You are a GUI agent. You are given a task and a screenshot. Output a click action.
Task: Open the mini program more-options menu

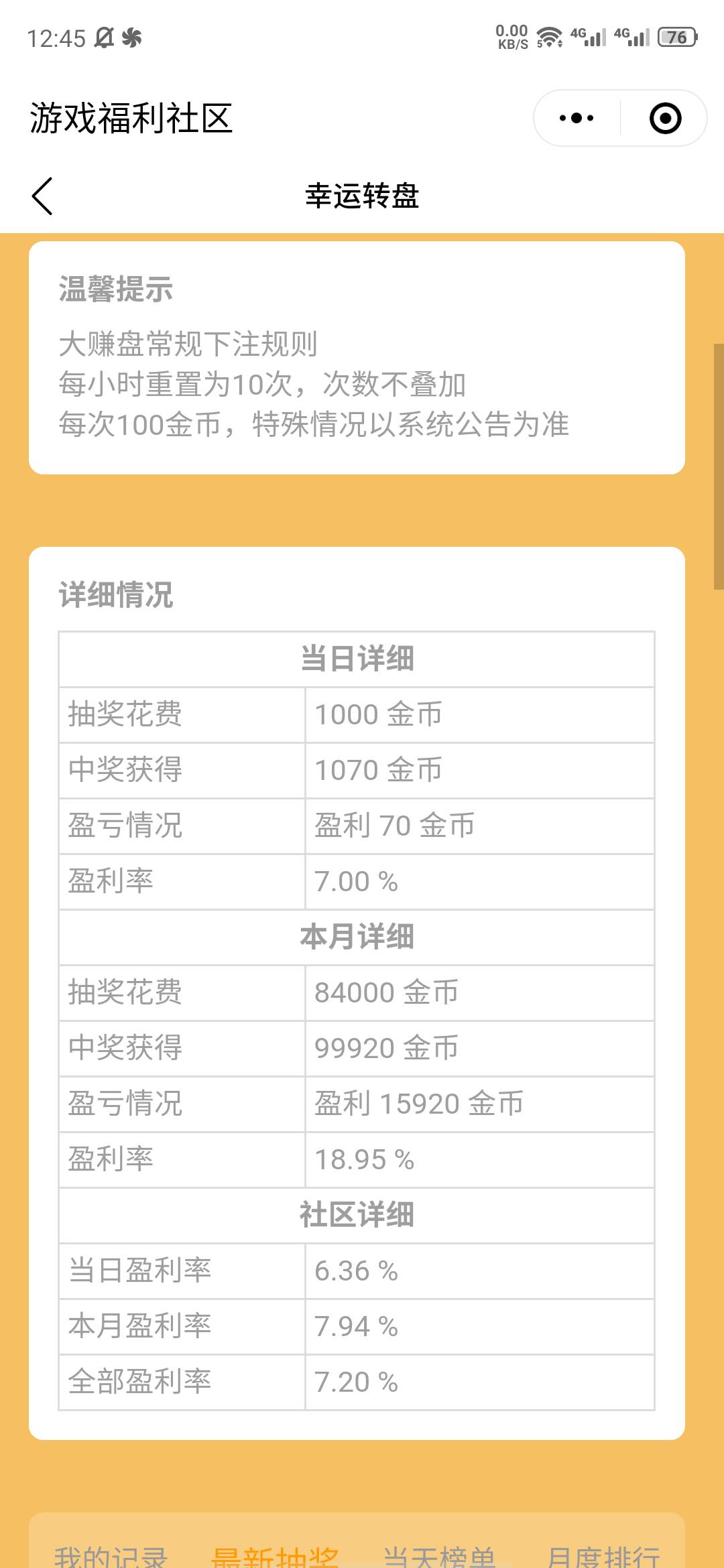577,119
